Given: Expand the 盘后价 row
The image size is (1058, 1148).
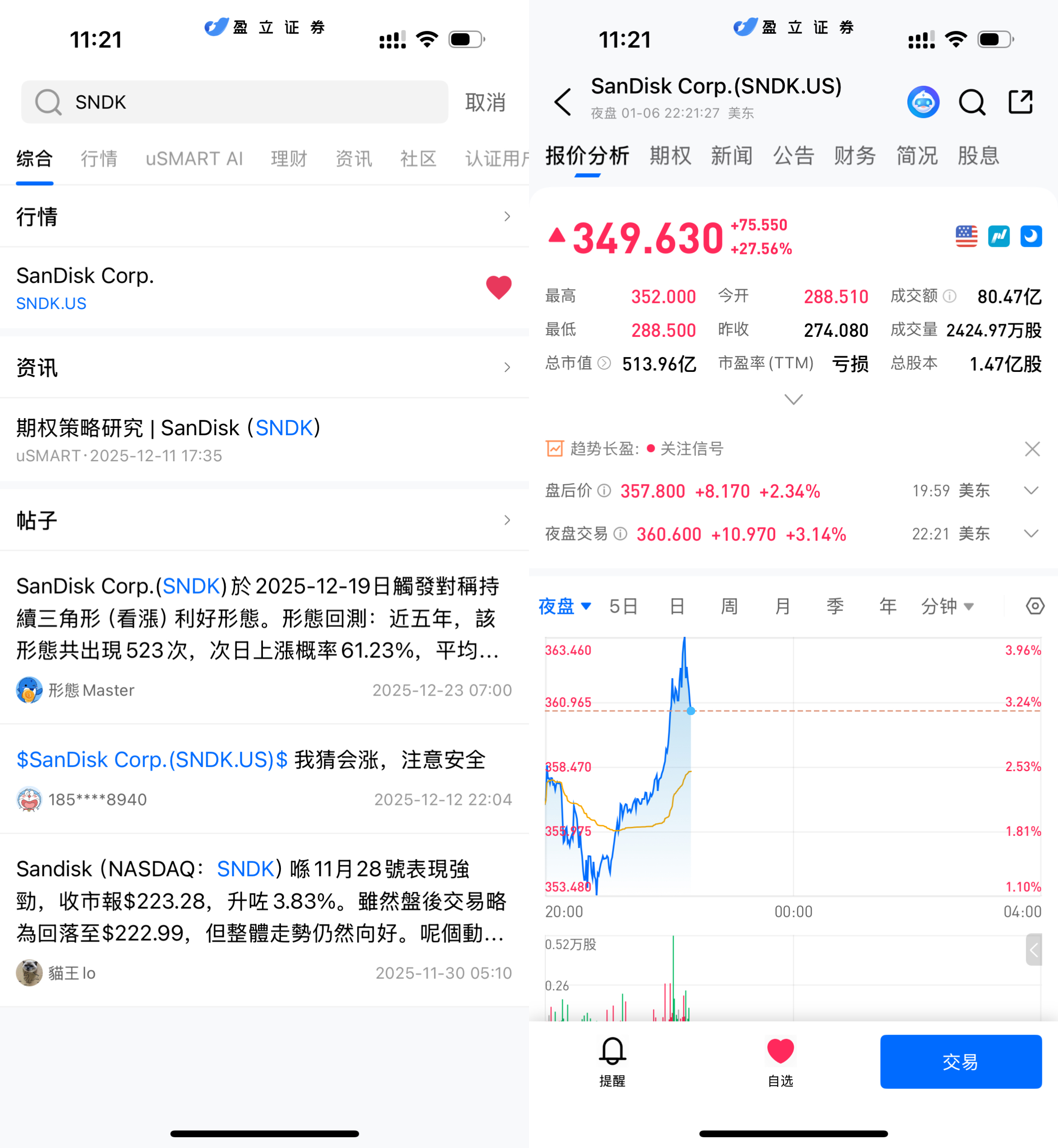Looking at the screenshot, I should [x=1031, y=490].
